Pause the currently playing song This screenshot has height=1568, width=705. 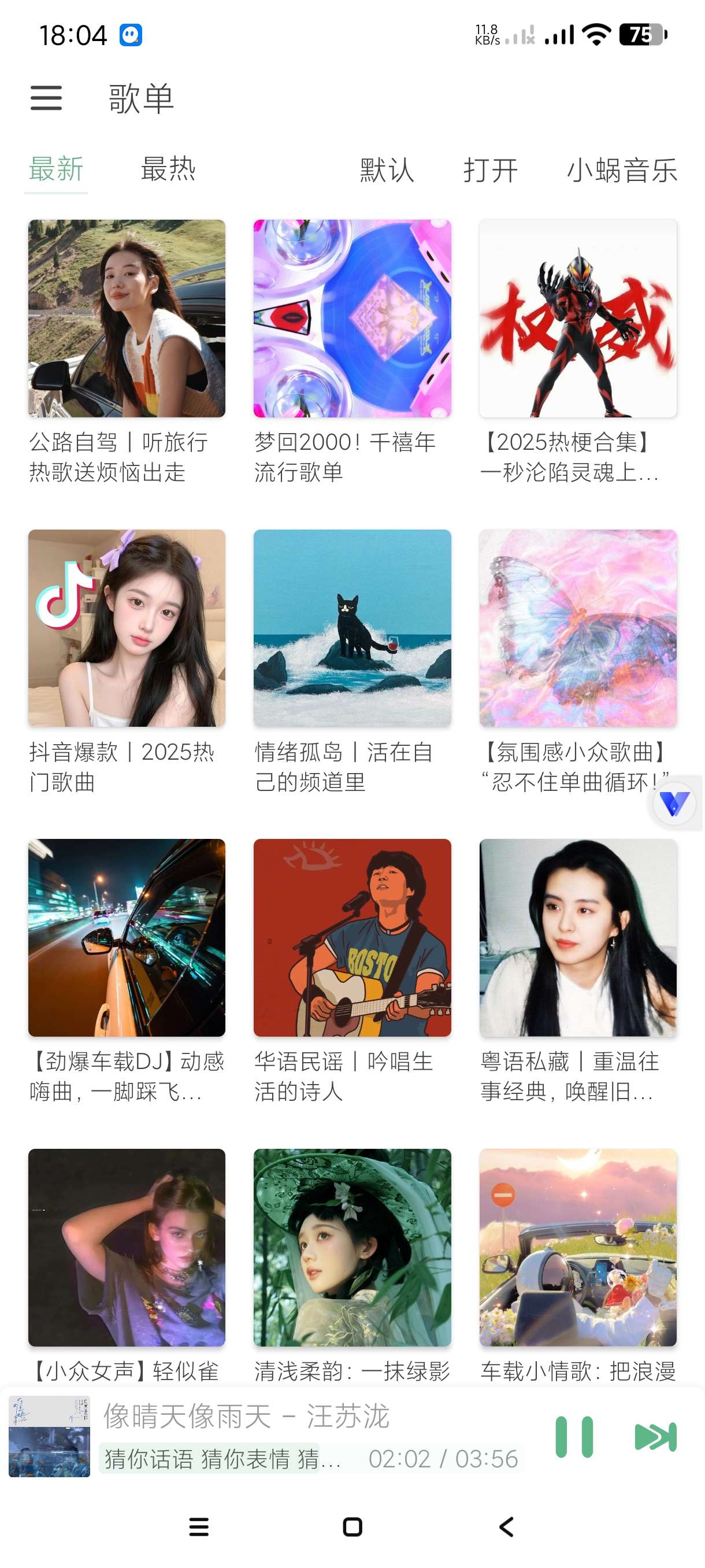574,1437
